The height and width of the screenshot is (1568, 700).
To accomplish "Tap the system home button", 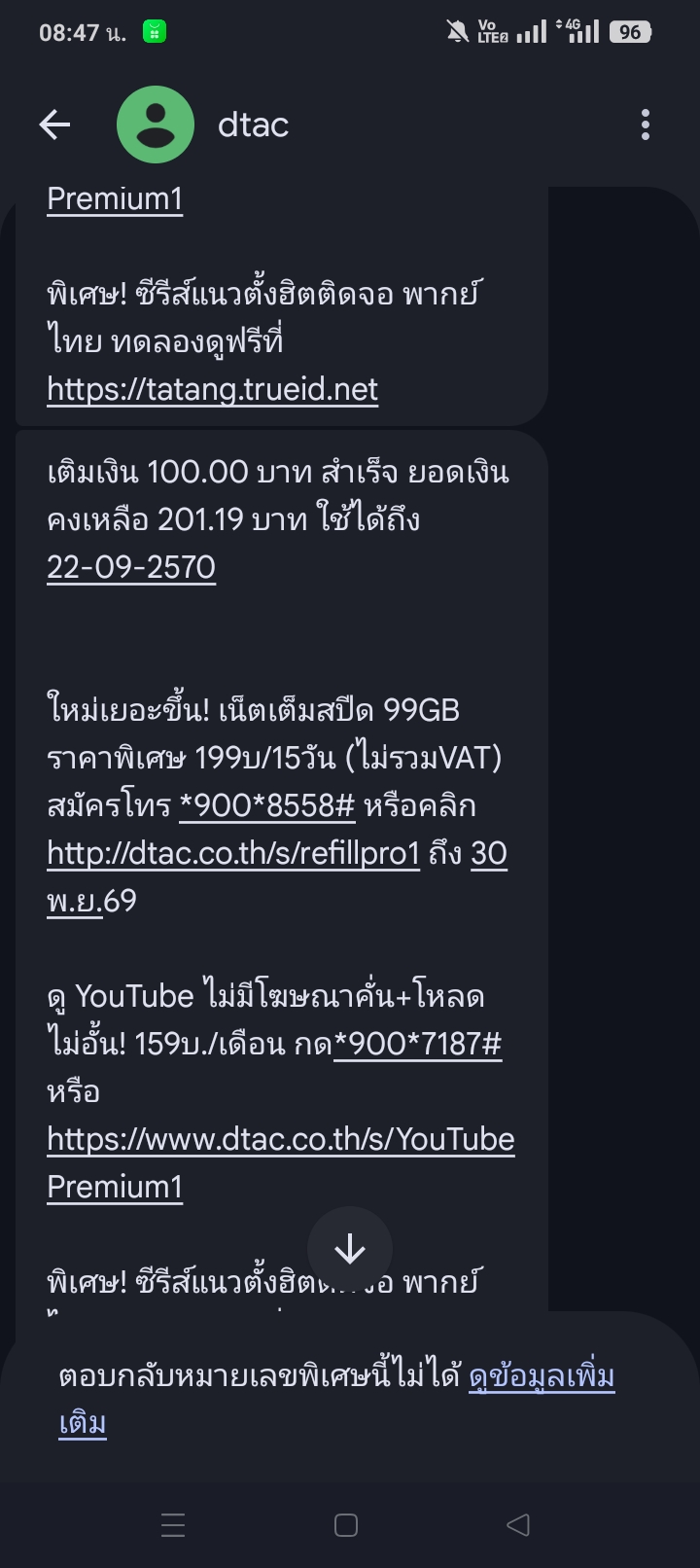I will click(x=346, y=1525).
